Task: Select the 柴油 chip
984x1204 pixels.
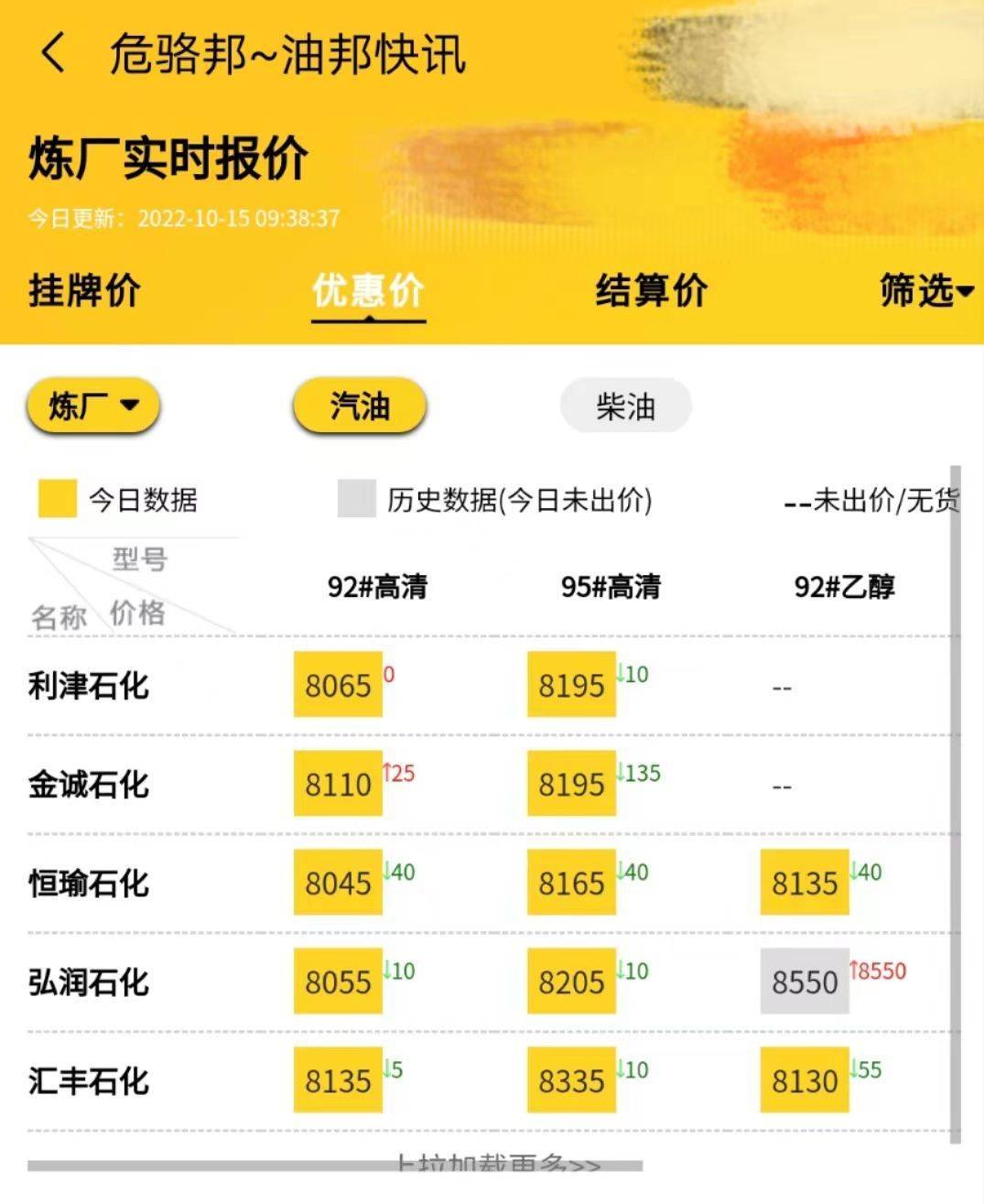Action: tap(625, 406)
